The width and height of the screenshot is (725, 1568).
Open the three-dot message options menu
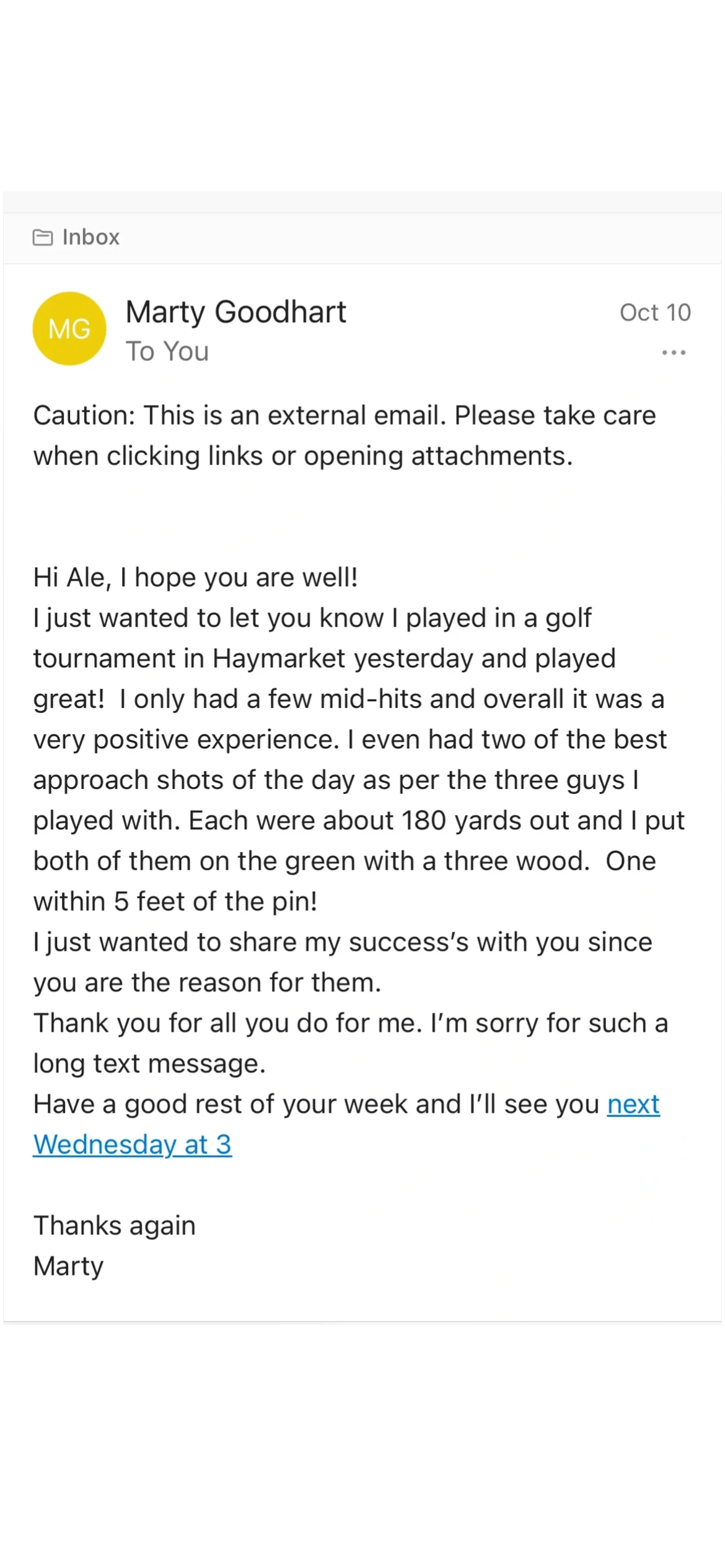pos(674,352)
